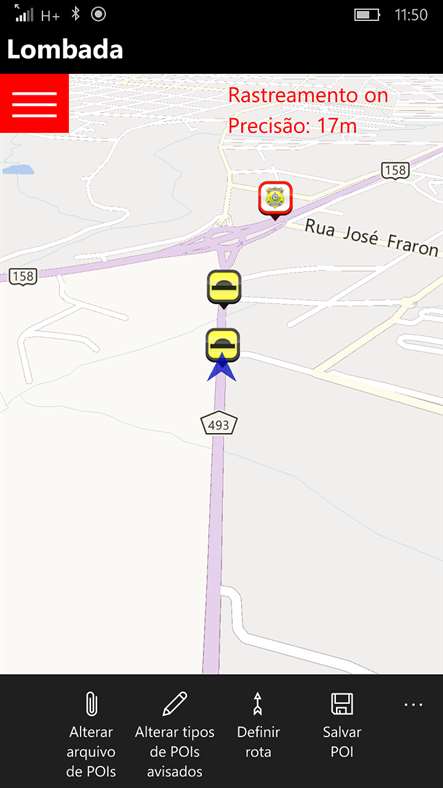
Task: Tap Salvar POI
Action: point(342,724)
